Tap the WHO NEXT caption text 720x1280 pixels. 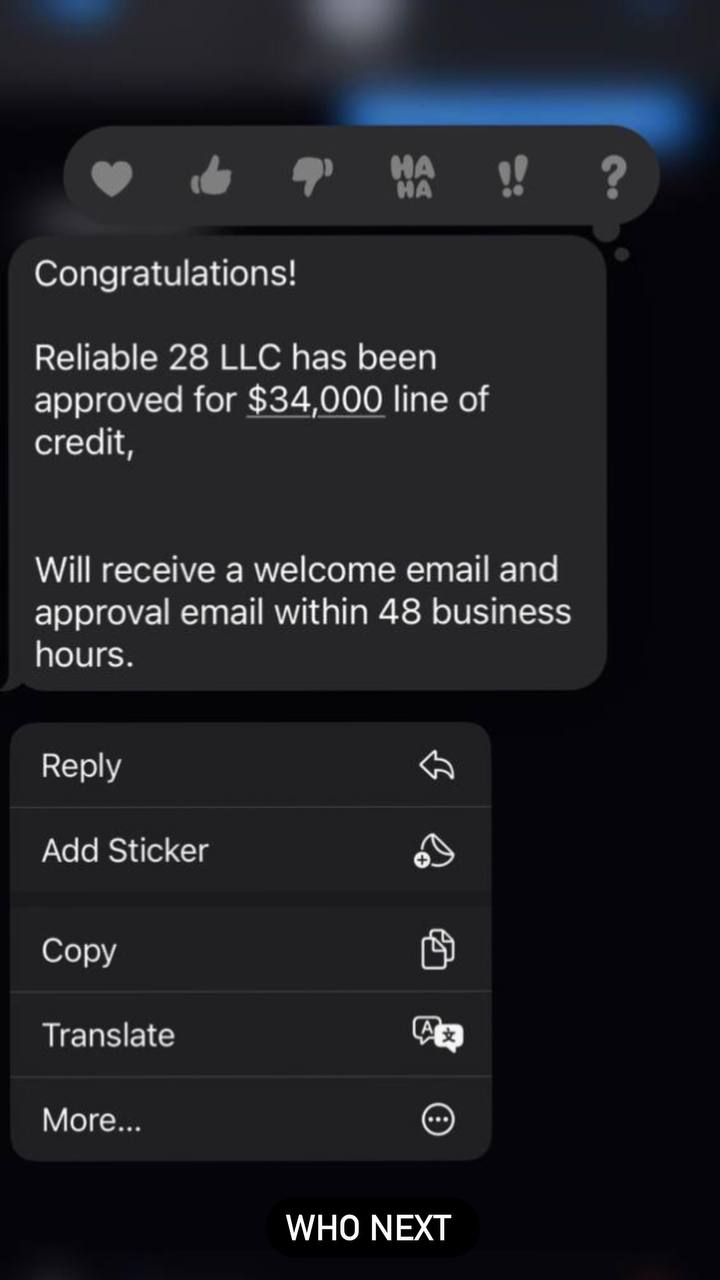click(369, 1227)
